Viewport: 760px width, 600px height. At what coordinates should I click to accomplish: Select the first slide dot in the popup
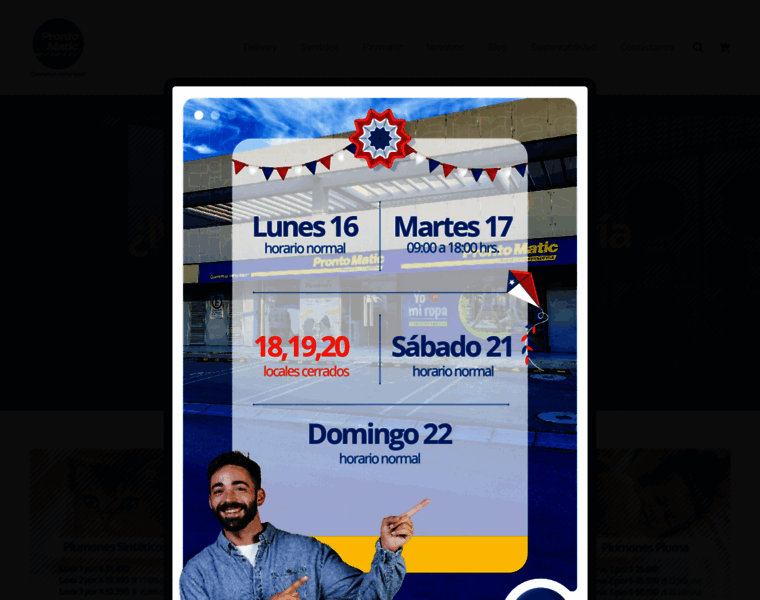199,115
